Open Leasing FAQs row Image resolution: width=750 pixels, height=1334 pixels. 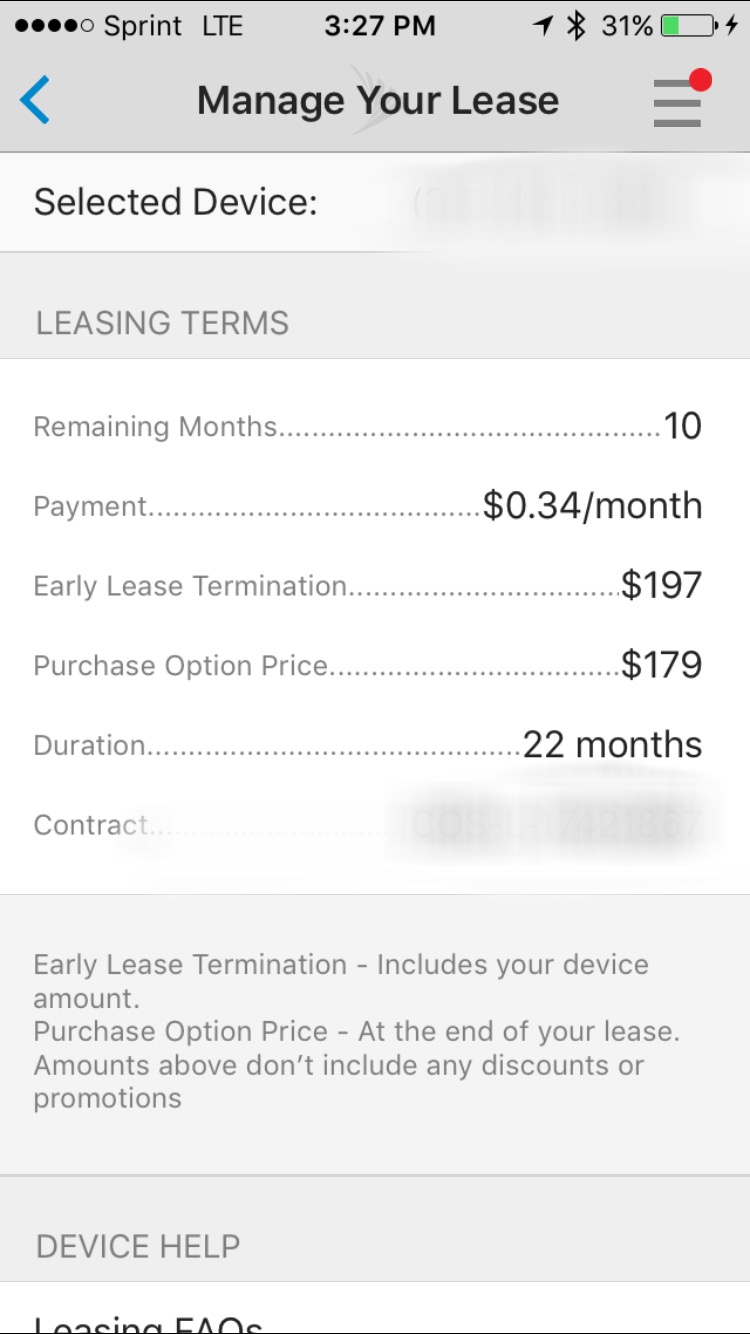coord(375,1308)
